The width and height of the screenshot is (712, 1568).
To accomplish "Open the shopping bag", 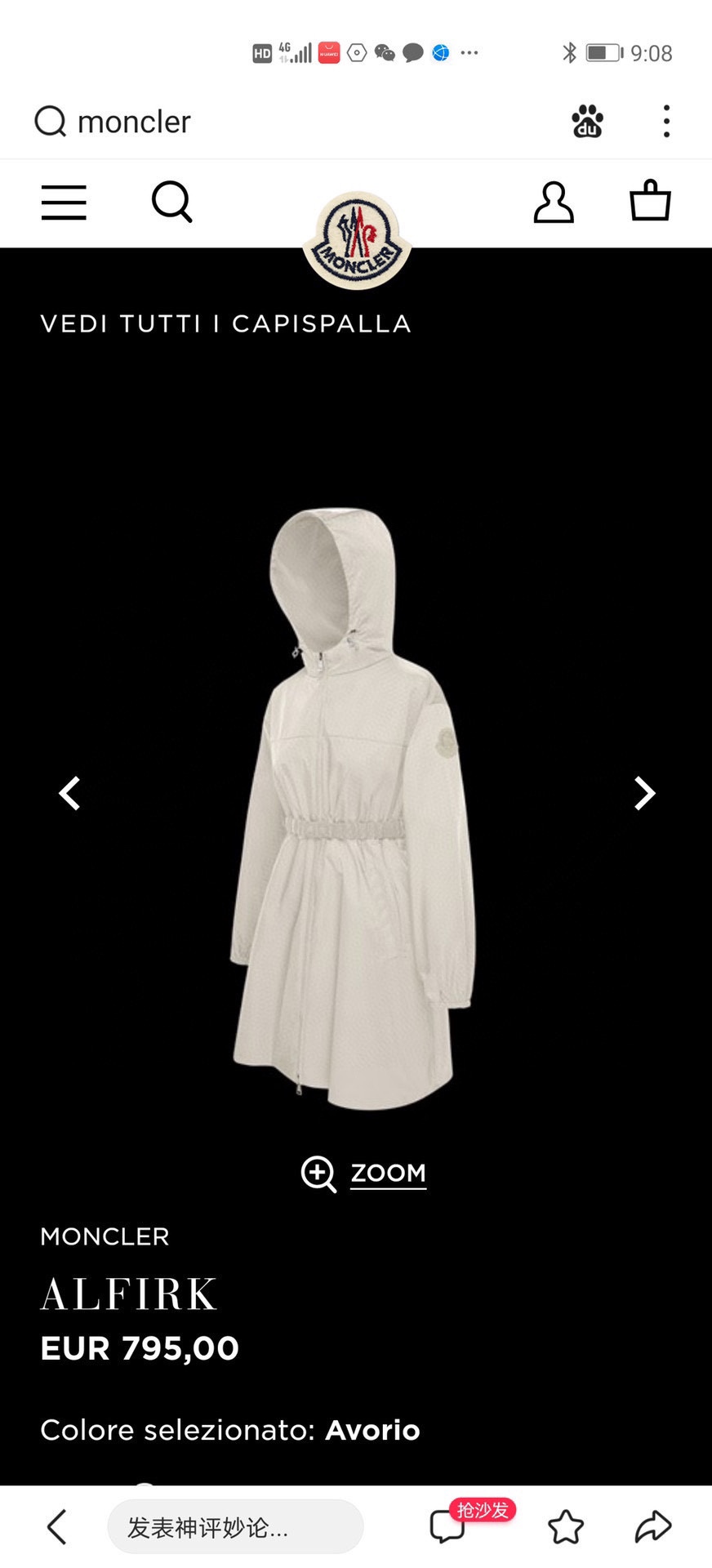I will pyautogui.click(x=650, y=201).
